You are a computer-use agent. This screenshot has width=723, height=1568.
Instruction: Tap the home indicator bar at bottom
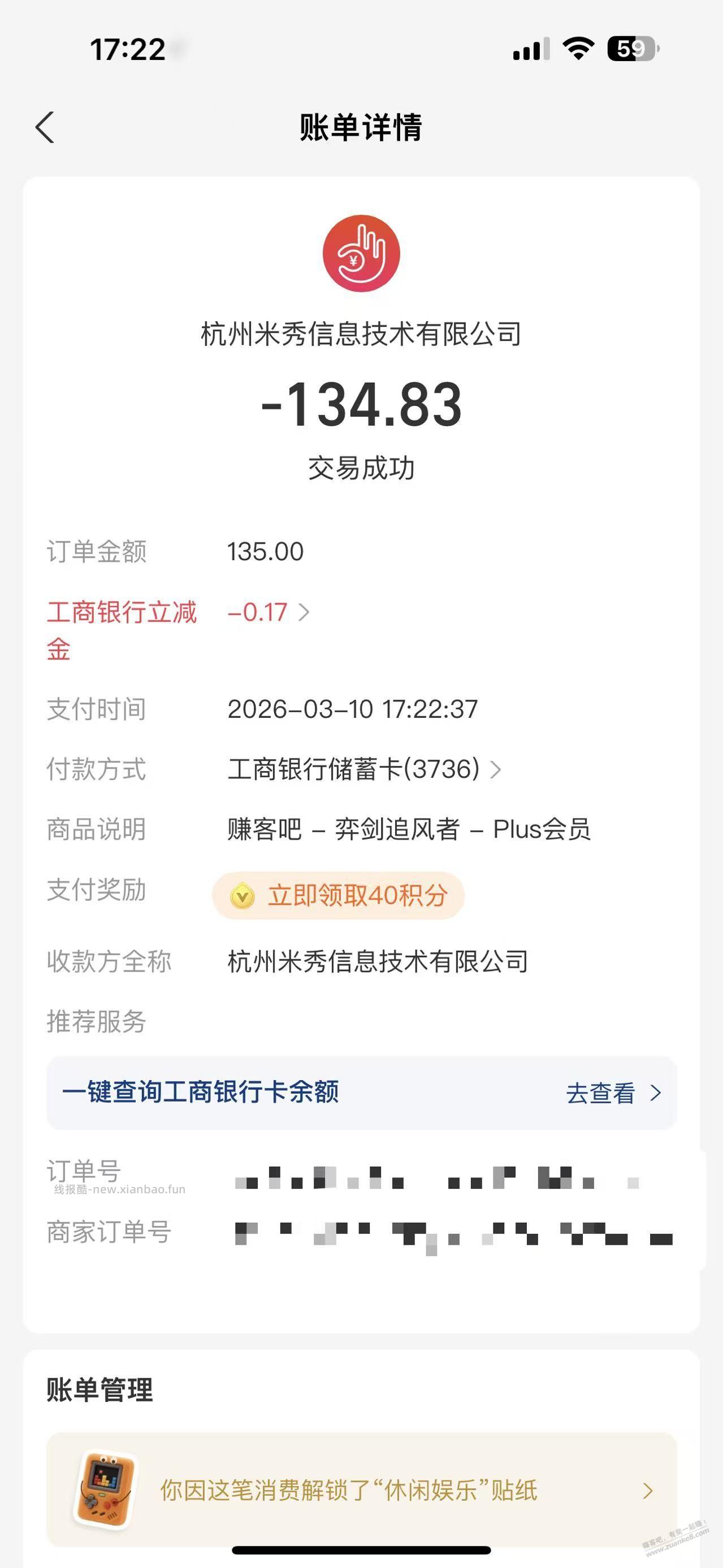click(362, 1551)
